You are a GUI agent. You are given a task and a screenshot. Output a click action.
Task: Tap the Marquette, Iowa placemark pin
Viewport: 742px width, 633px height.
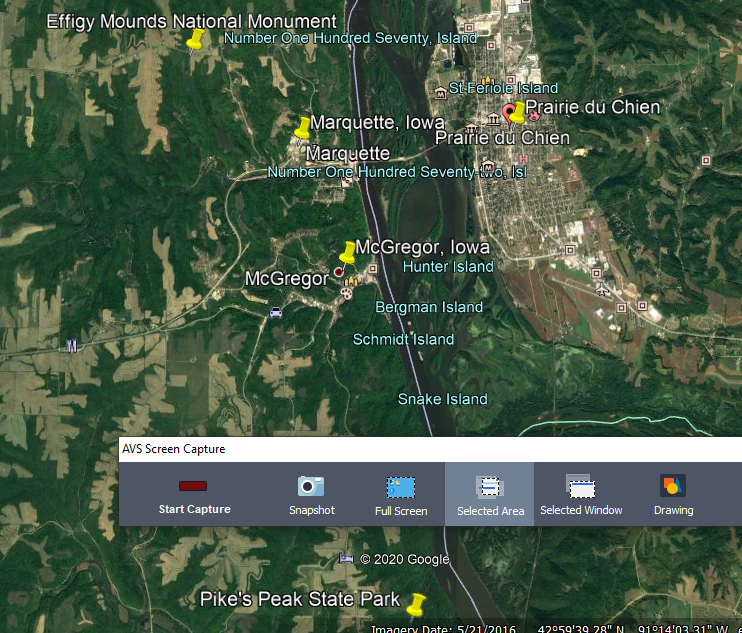click(x=303, y=128)
